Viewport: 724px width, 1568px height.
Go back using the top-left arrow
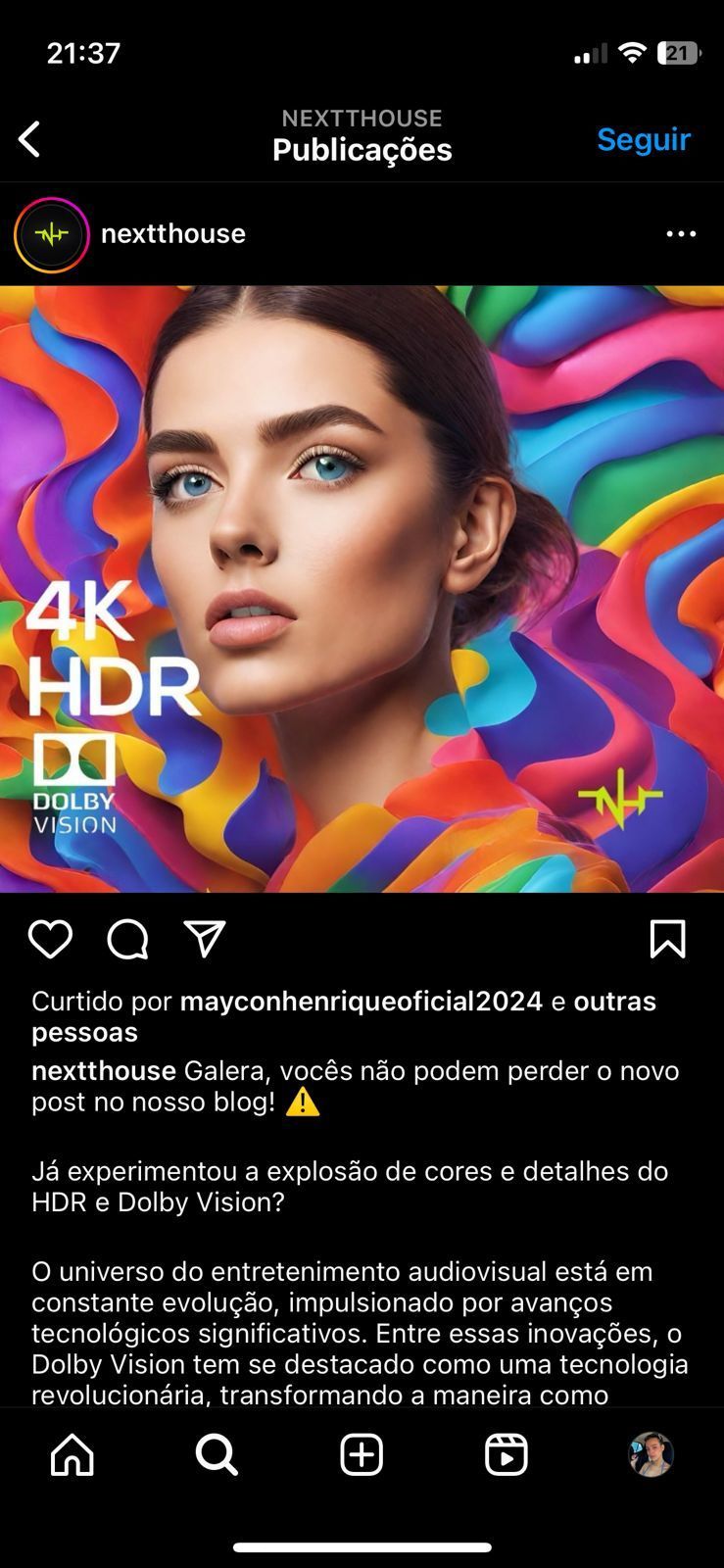click(30, 139)
